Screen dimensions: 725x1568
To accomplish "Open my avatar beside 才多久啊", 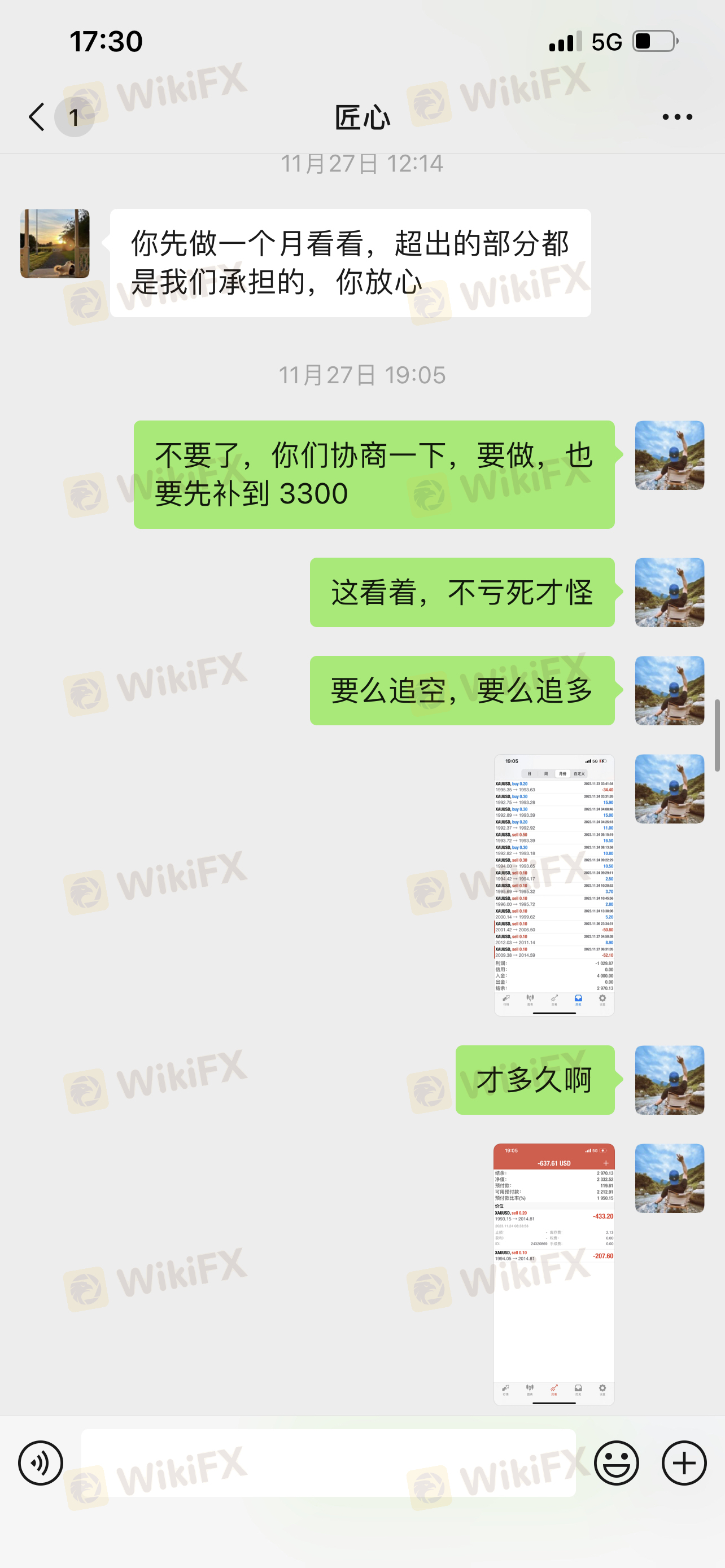I will pos(670,1080).
